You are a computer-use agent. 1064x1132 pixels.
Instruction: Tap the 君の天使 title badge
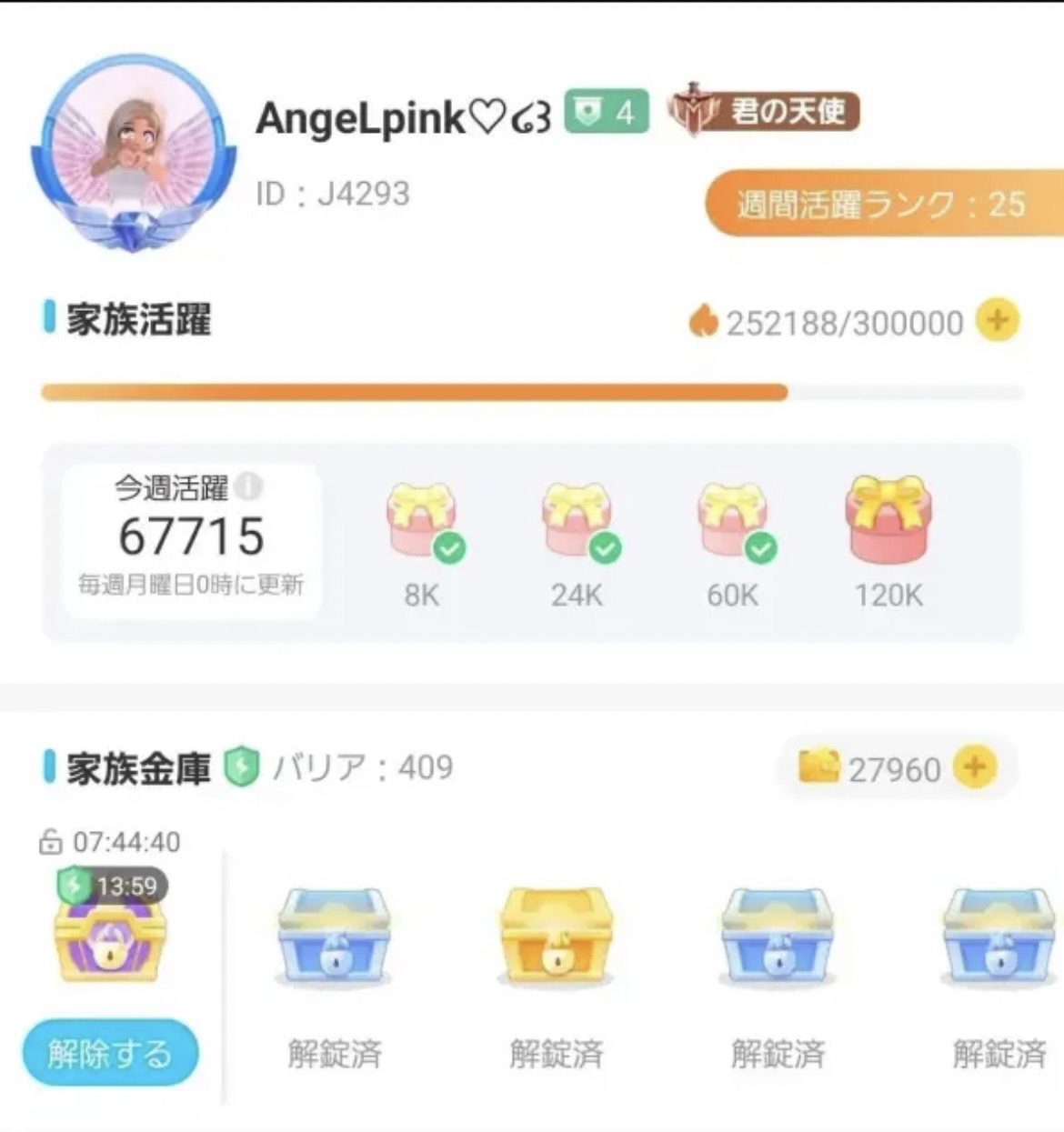[x=764, y=113]
